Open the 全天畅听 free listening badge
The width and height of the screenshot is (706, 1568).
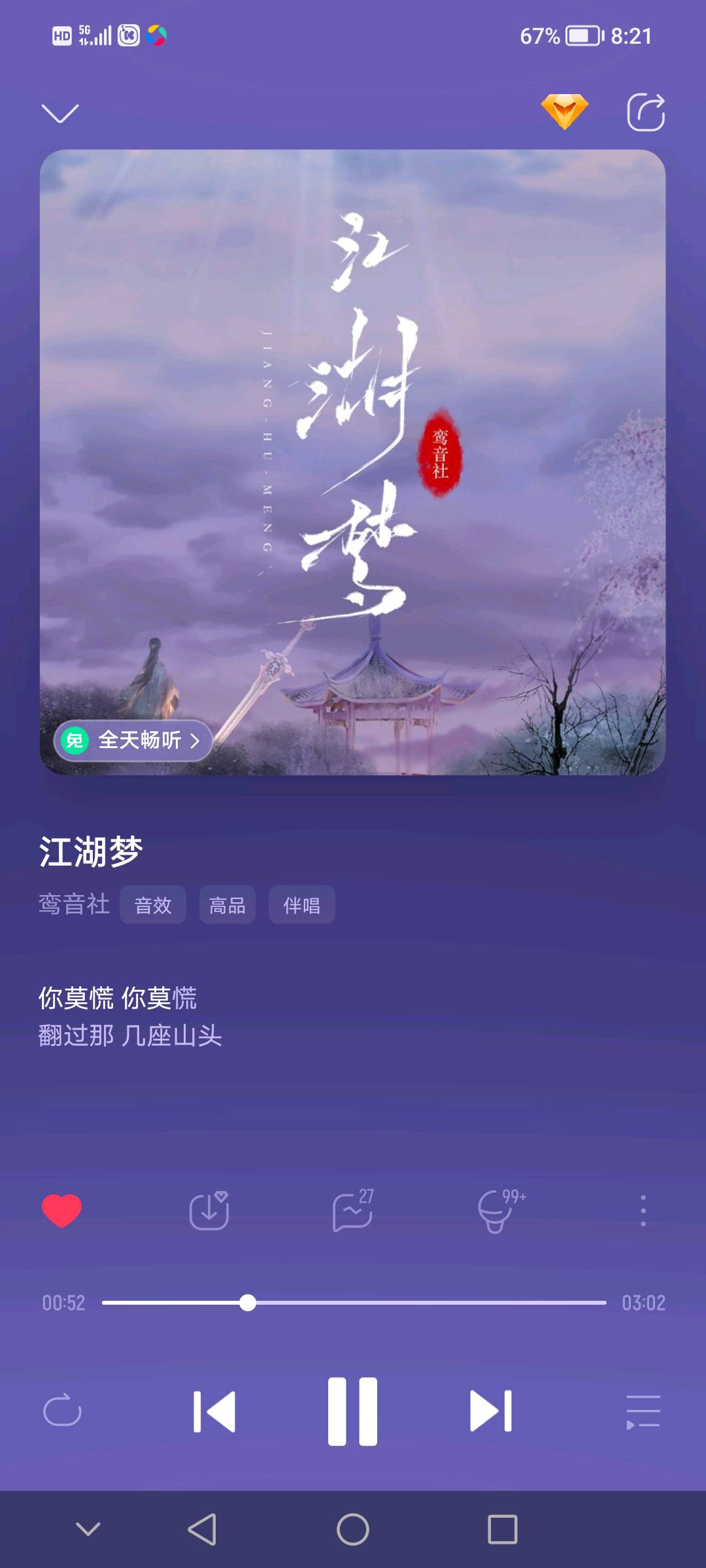tap(133, 740)
